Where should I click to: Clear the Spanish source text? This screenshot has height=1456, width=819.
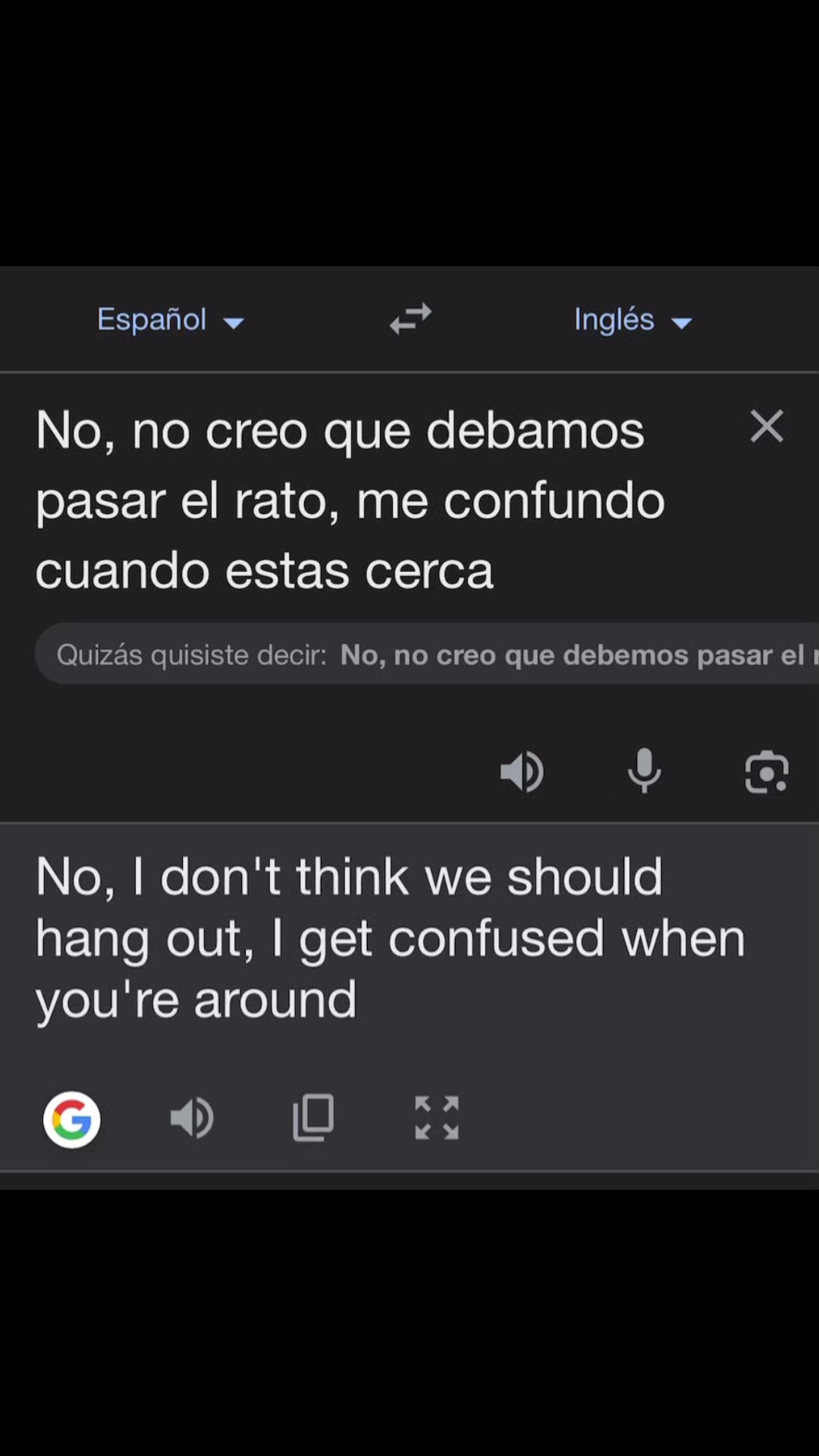pos(766,426)
